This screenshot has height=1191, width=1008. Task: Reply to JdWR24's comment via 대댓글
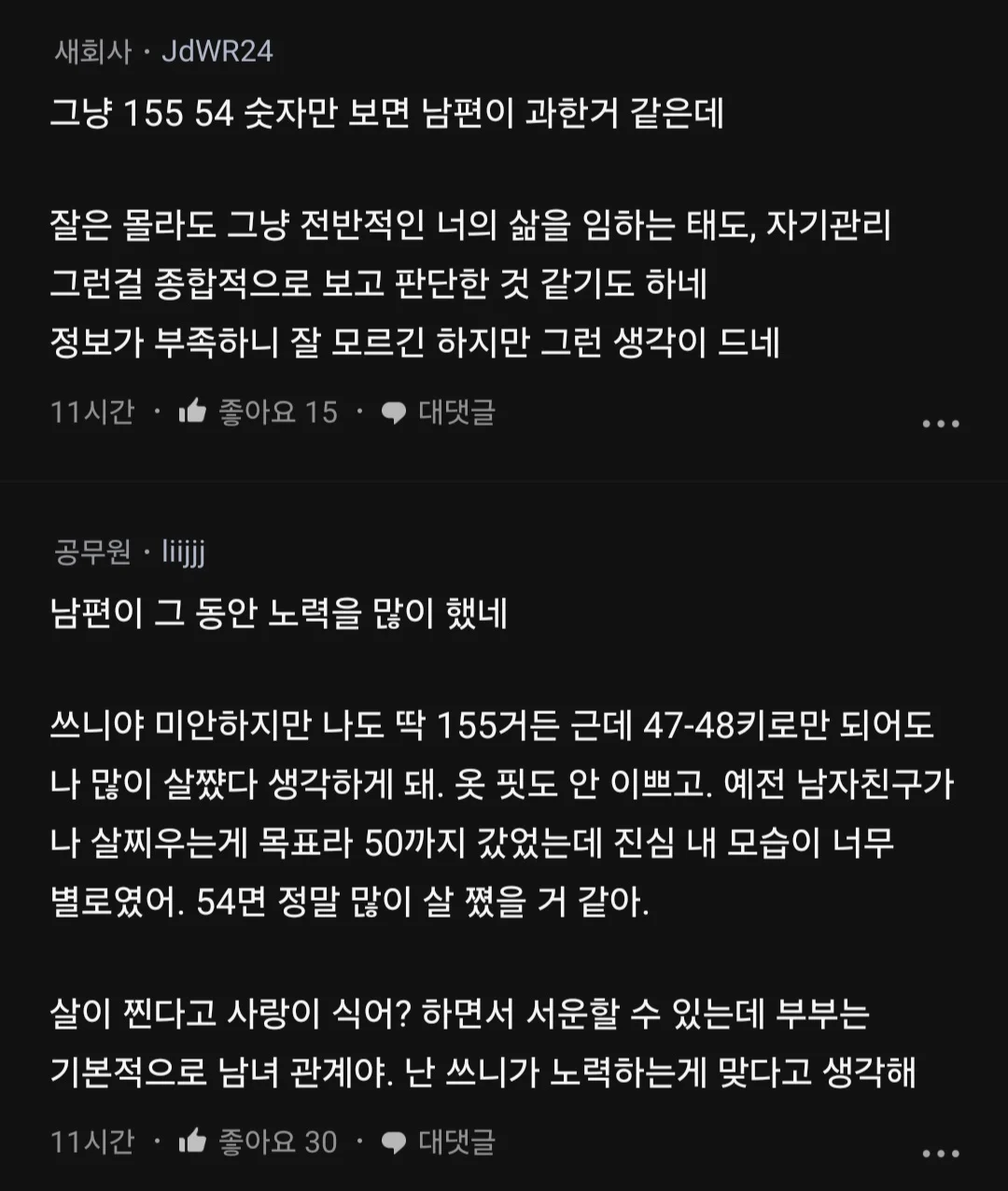(439, 412)
